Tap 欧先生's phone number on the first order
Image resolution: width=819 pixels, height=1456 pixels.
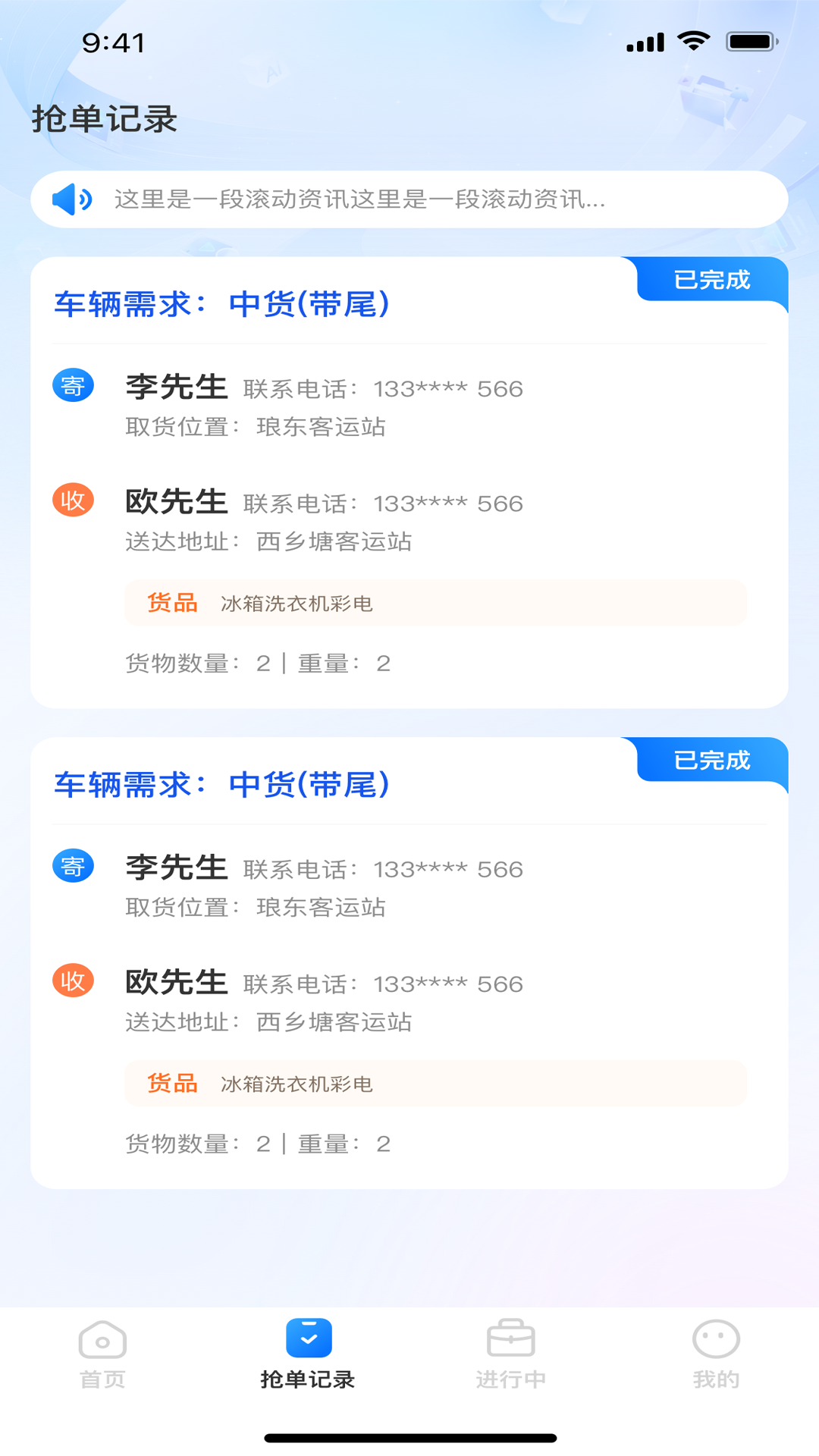[446, 501]
